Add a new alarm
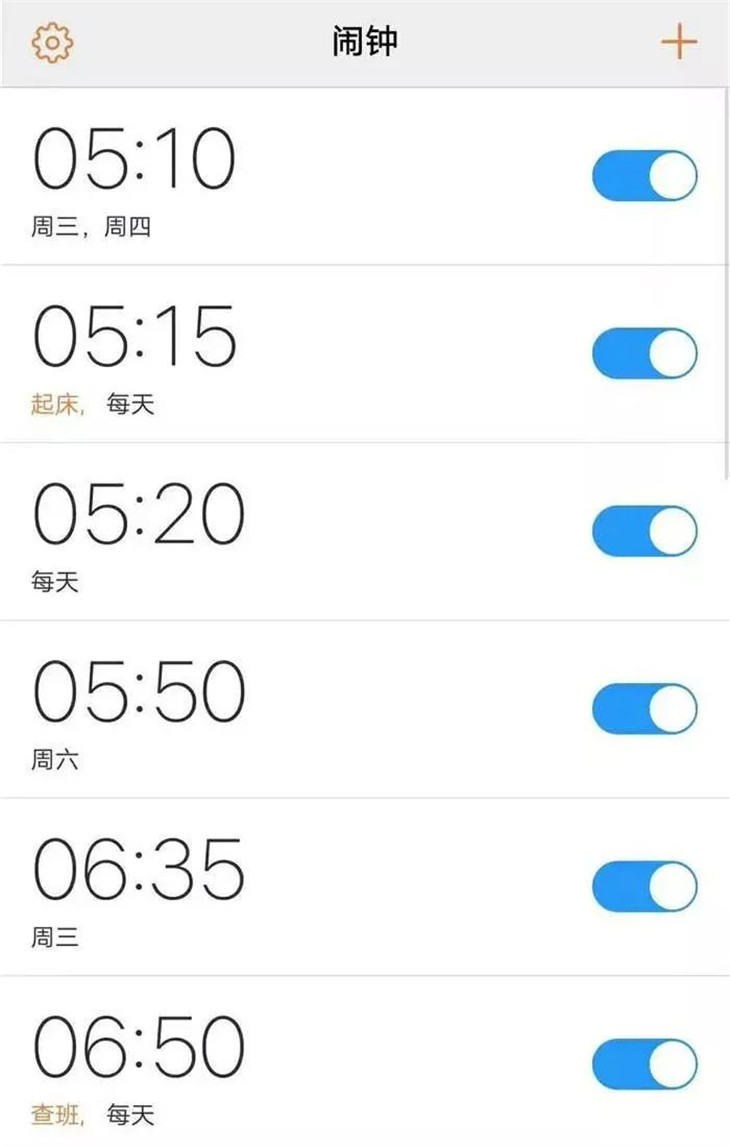This screenshot has height=1146, width=730. [678, 42]
